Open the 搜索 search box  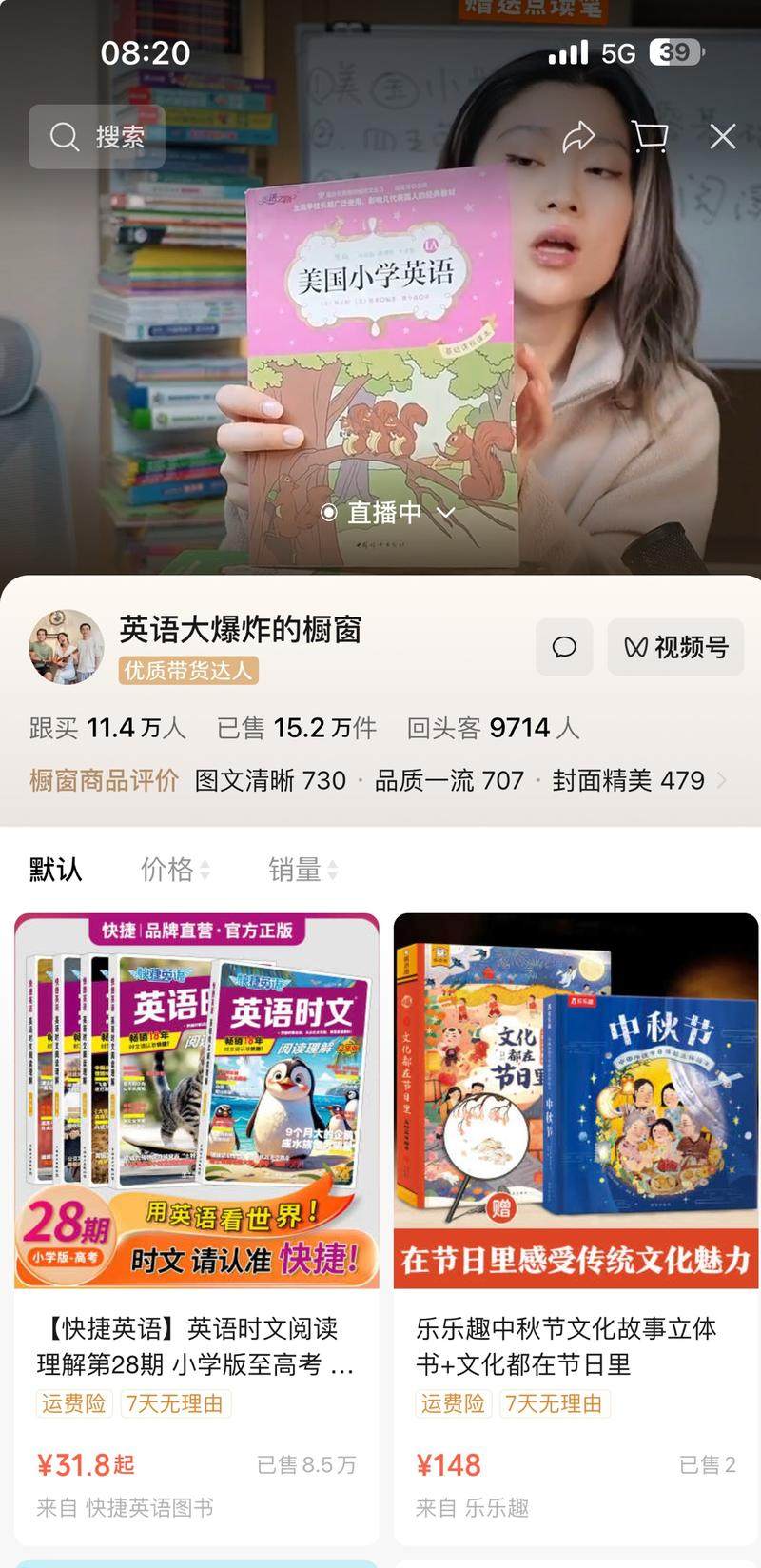tap(97, 137)
